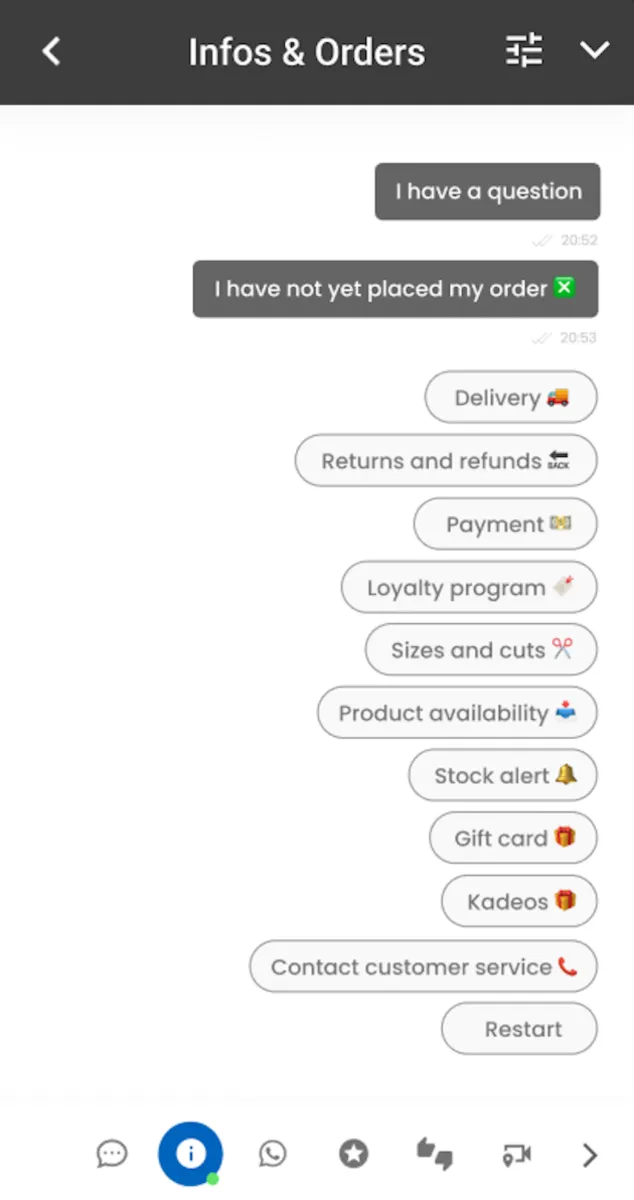Switch to the star favorites tab
This screenshot has width=634, height=1200.
(x=353, y=1155)
